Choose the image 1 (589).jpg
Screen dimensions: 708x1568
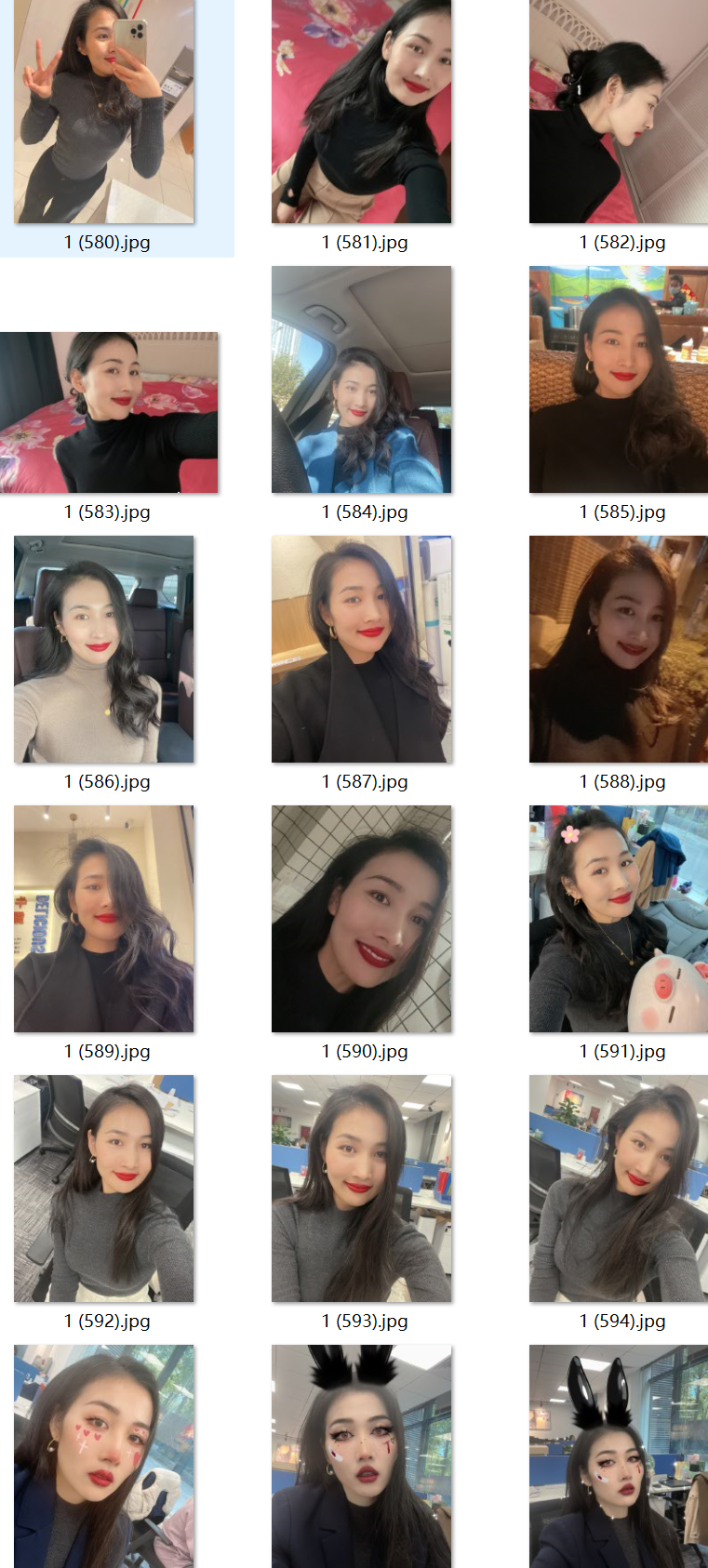[104, 919]
